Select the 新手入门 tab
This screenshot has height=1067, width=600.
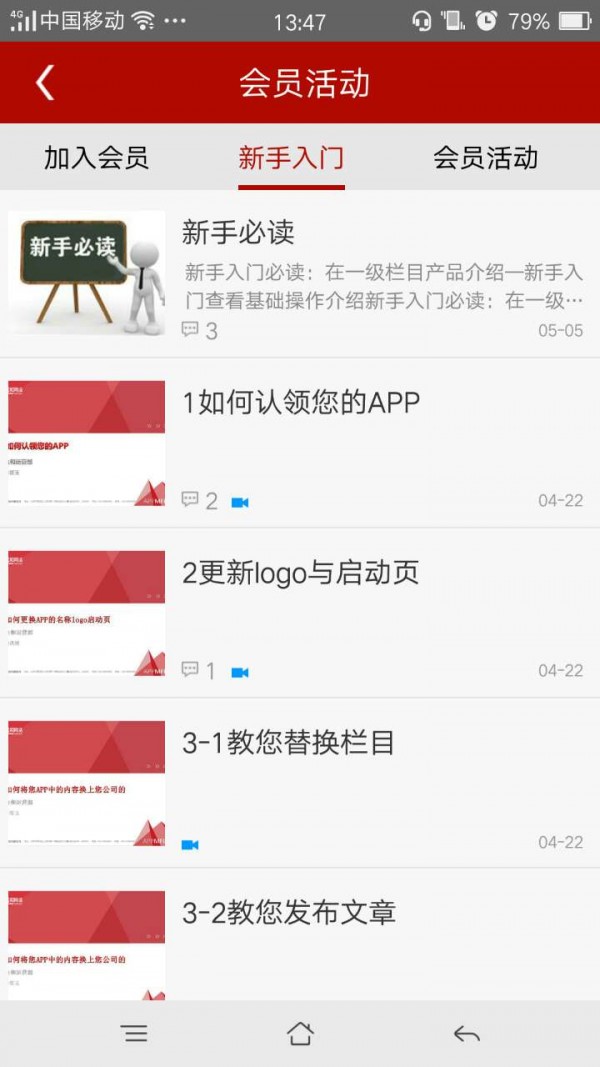(x=291, y=157)
